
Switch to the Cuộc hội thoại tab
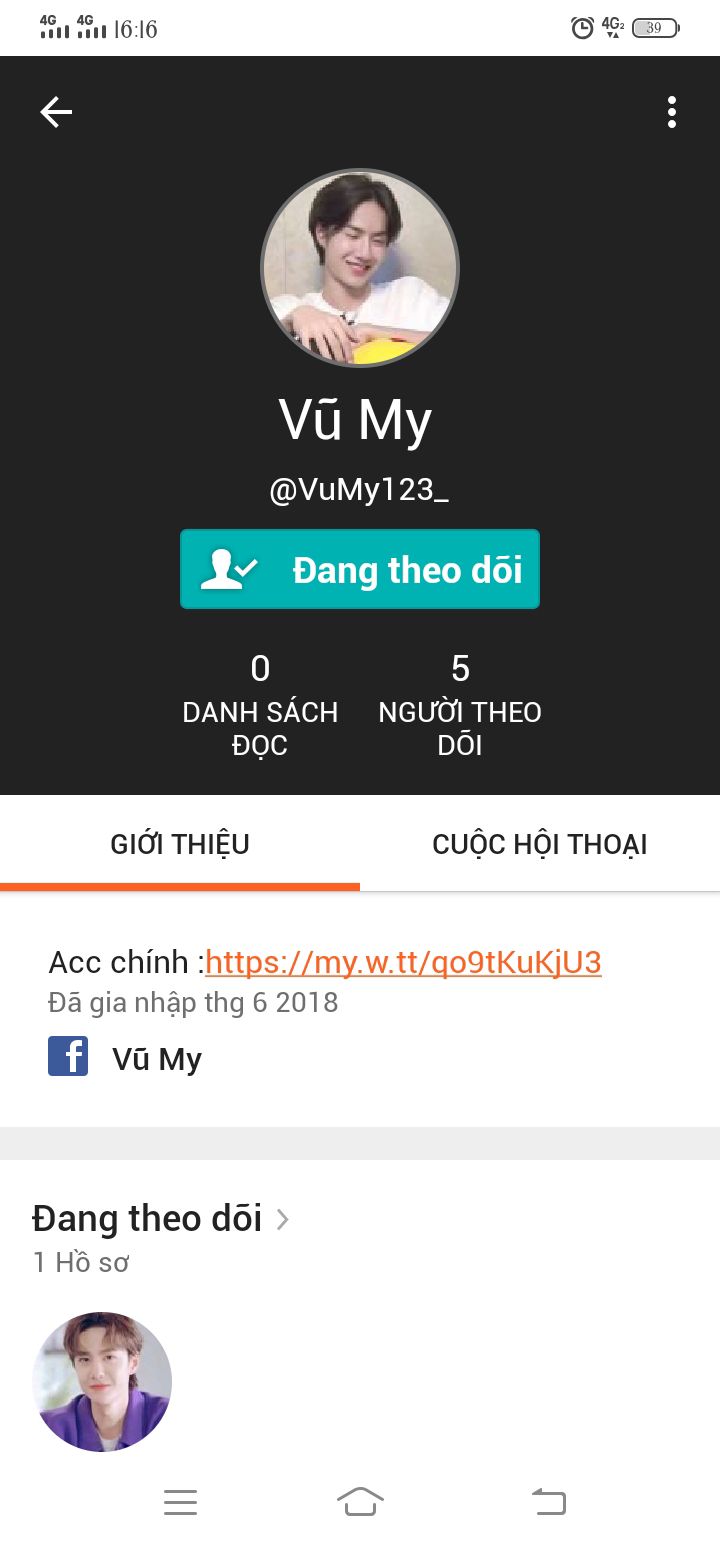point(540,844)
